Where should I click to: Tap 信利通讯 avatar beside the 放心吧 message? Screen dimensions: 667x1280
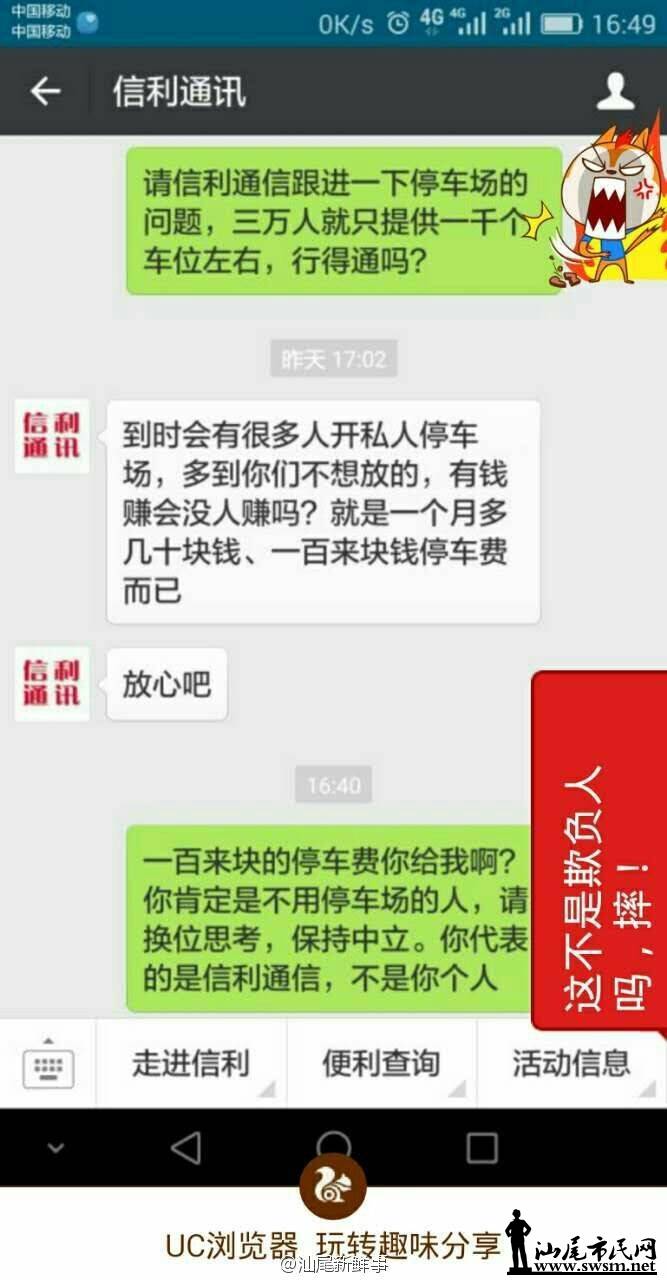point(51,684)
